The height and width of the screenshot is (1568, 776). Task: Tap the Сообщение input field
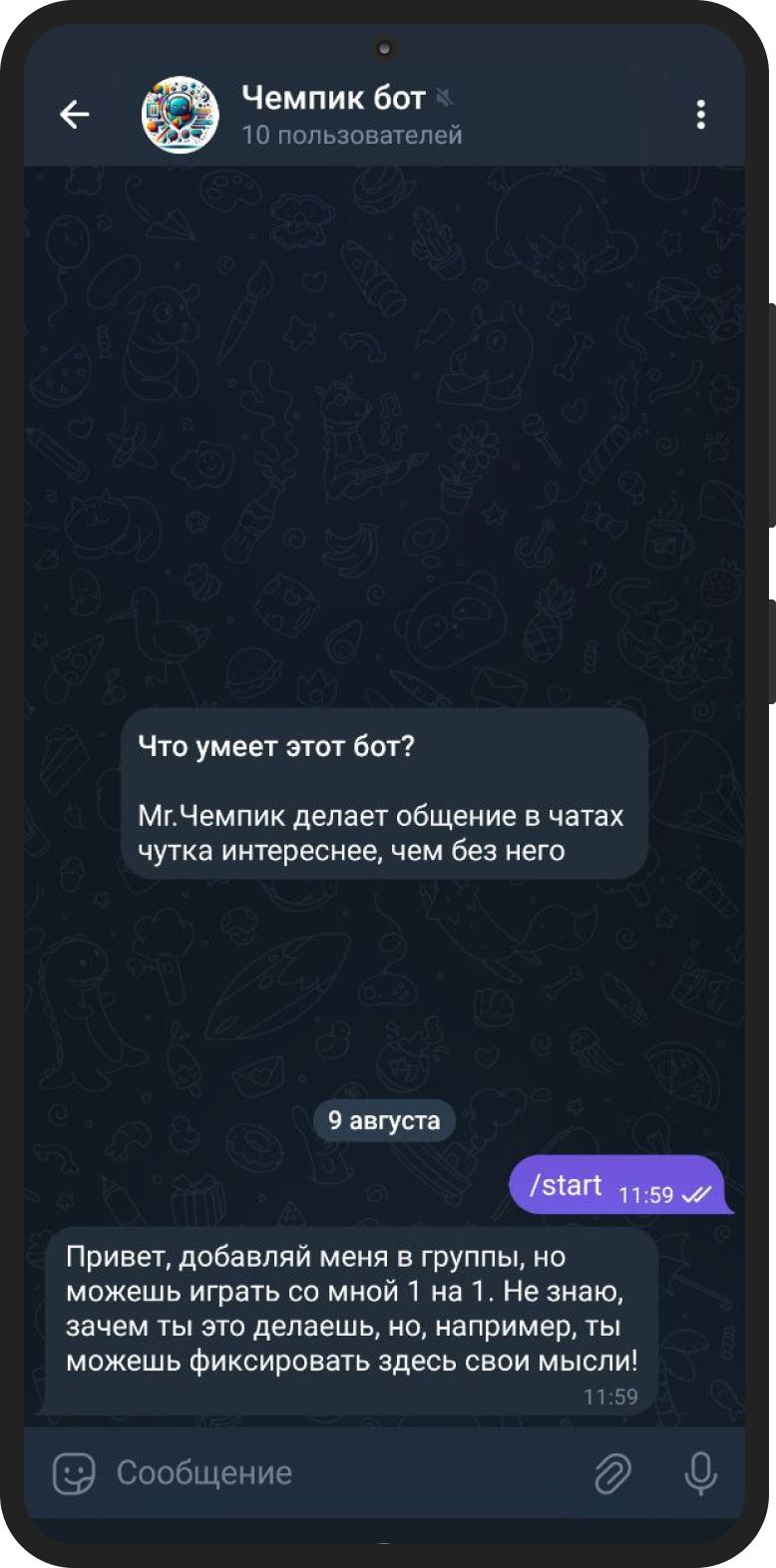(x=339, y=1472)
